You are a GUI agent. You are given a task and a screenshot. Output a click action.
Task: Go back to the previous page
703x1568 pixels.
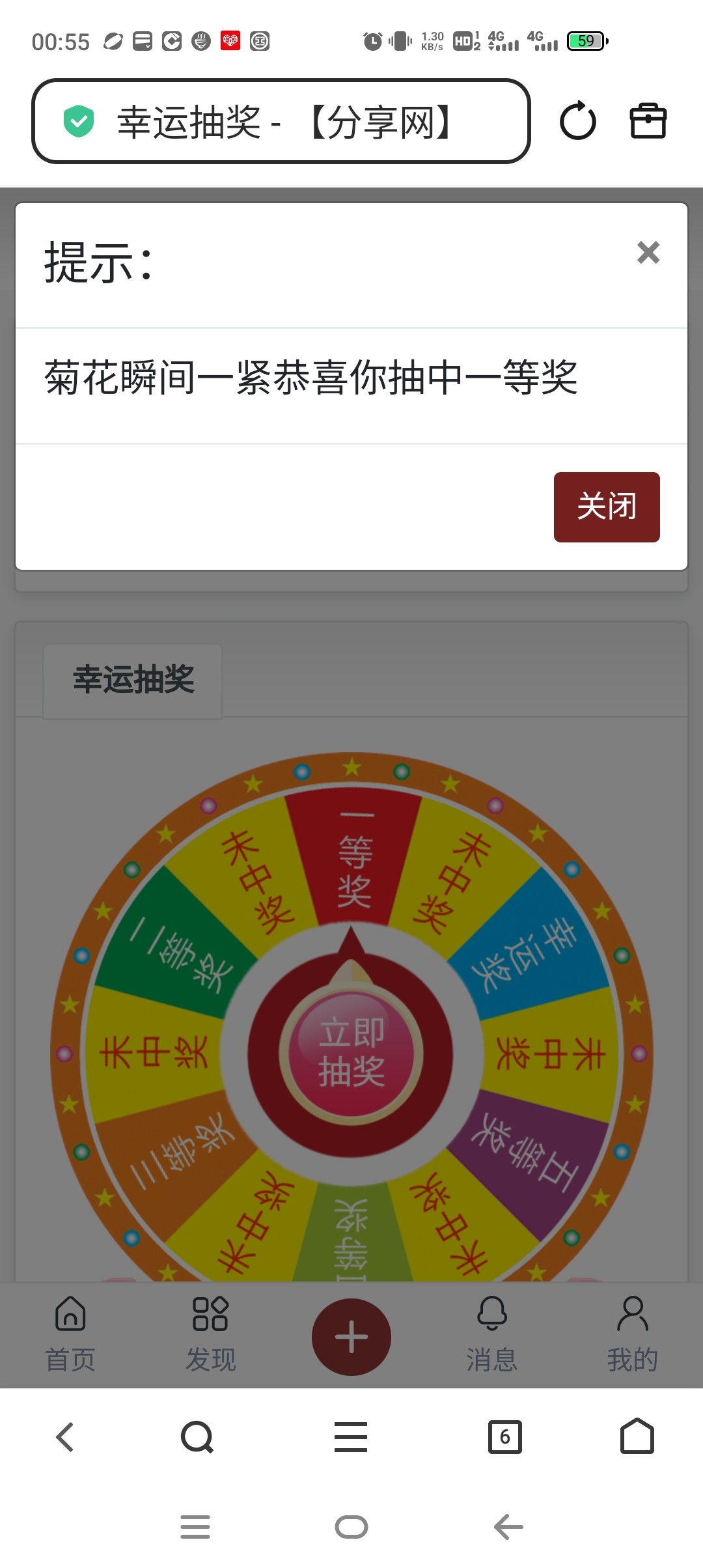(x=66, y=1436)
